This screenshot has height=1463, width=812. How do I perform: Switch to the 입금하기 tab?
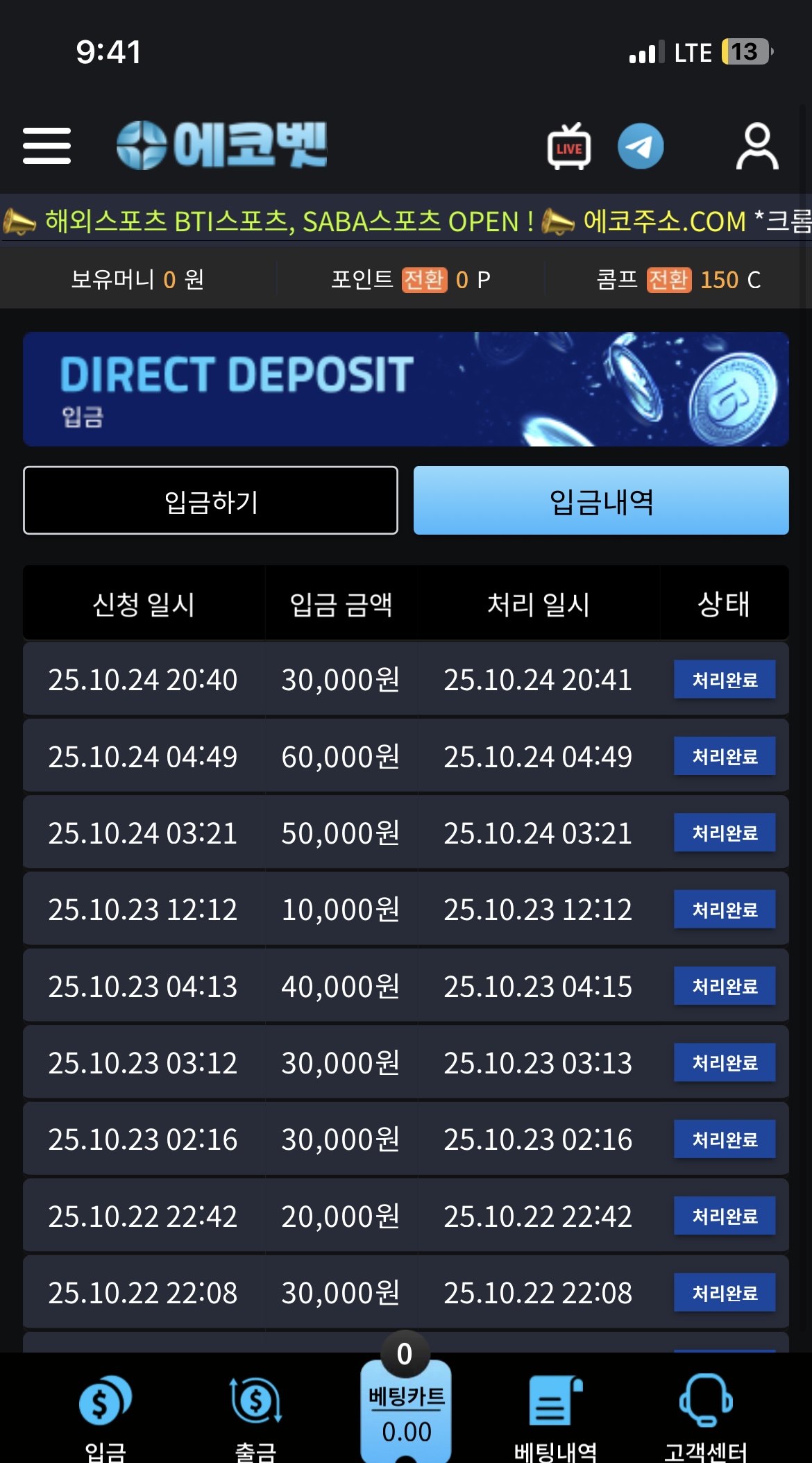pos(210,501)
